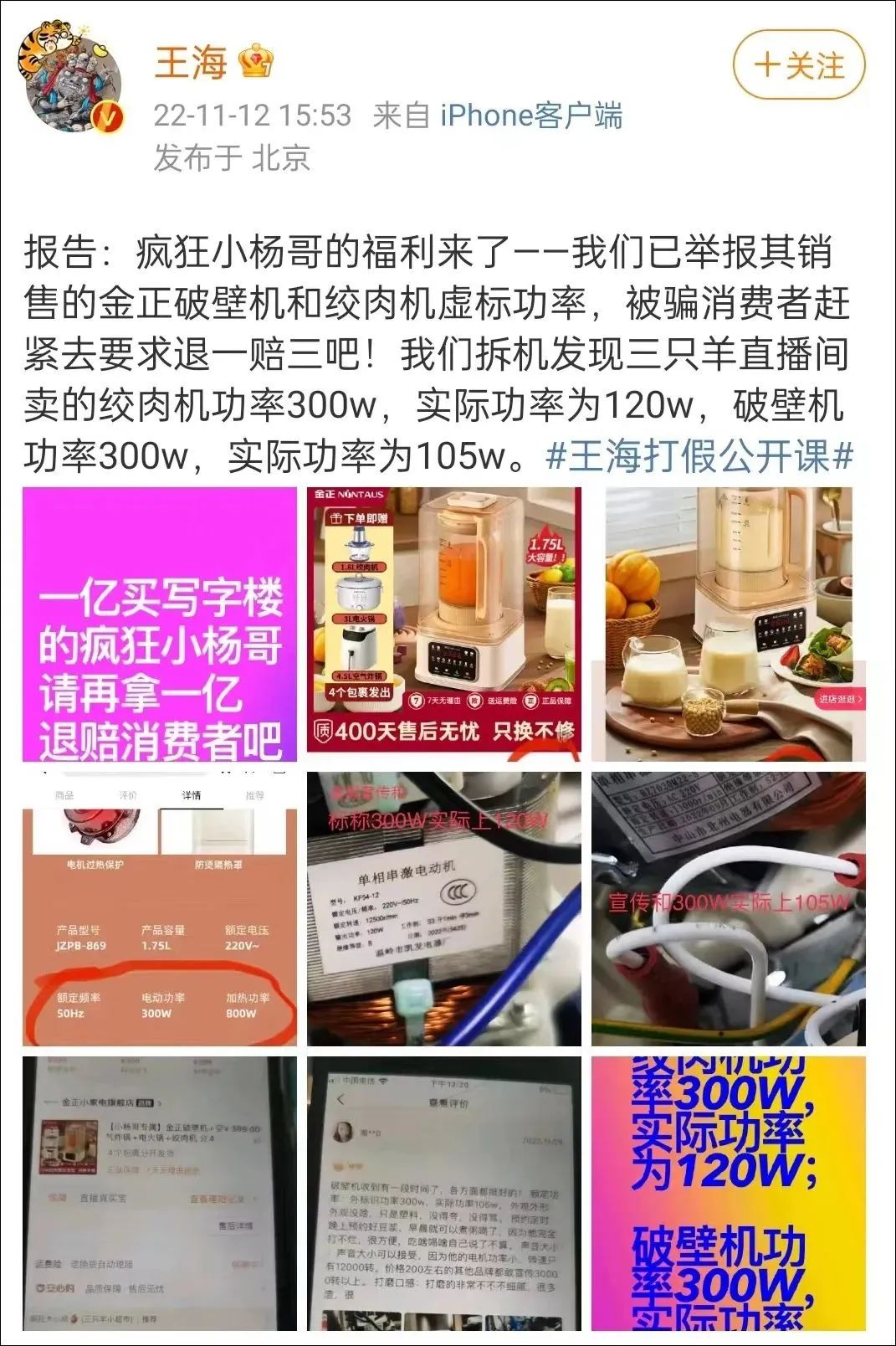Open 王海's profile avatar
The width and height of the screenshot is (896, 1346).
coord(71,78)
